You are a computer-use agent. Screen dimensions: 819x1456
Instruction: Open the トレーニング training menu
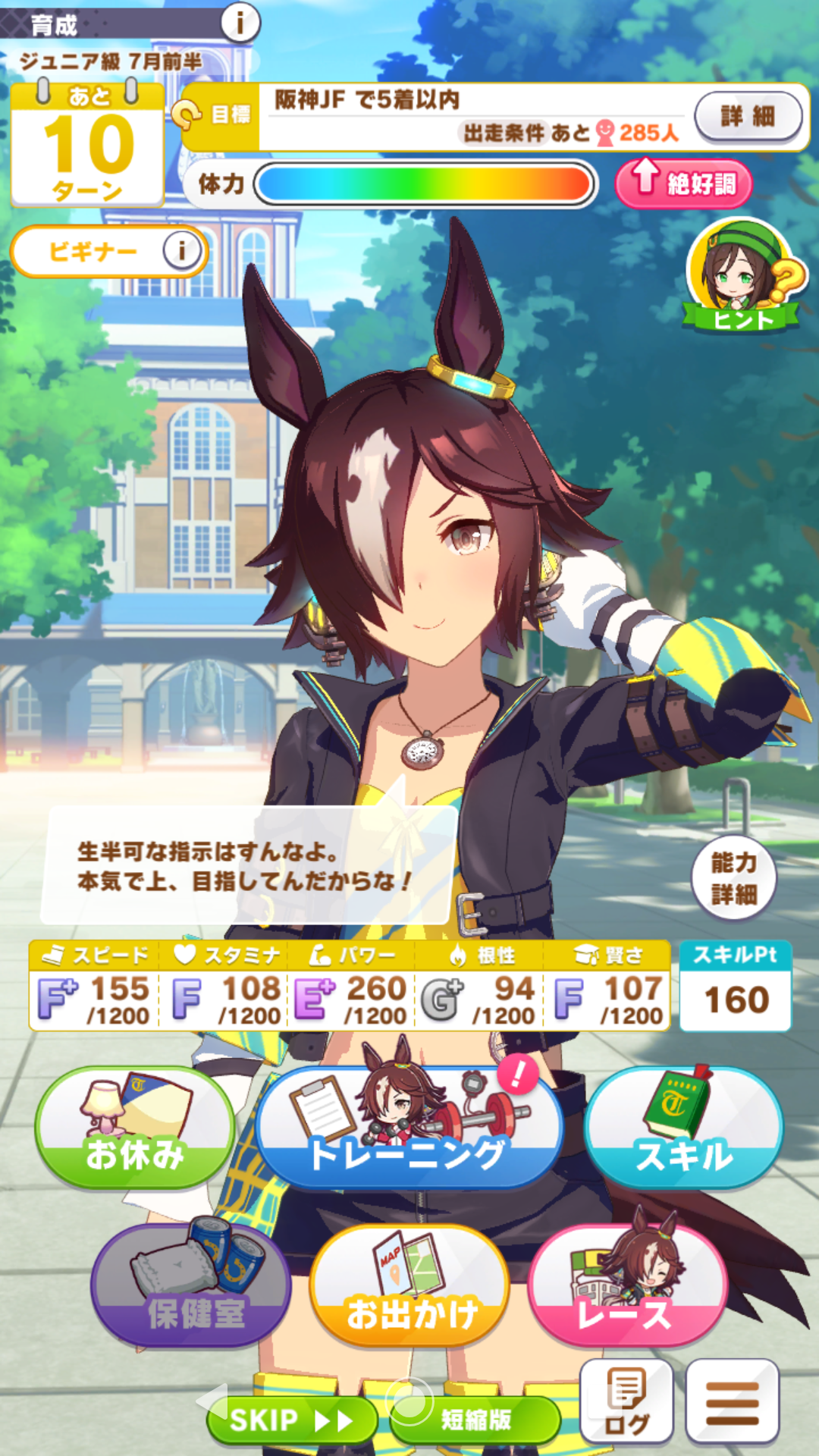[409, 1128]
